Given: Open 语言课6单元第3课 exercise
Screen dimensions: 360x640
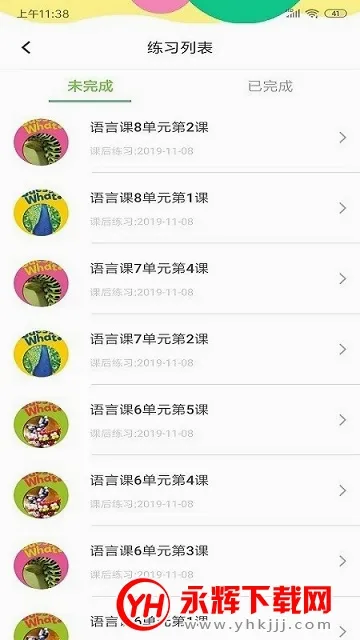Looking at the screenshot, I should (x=180, y=561).
